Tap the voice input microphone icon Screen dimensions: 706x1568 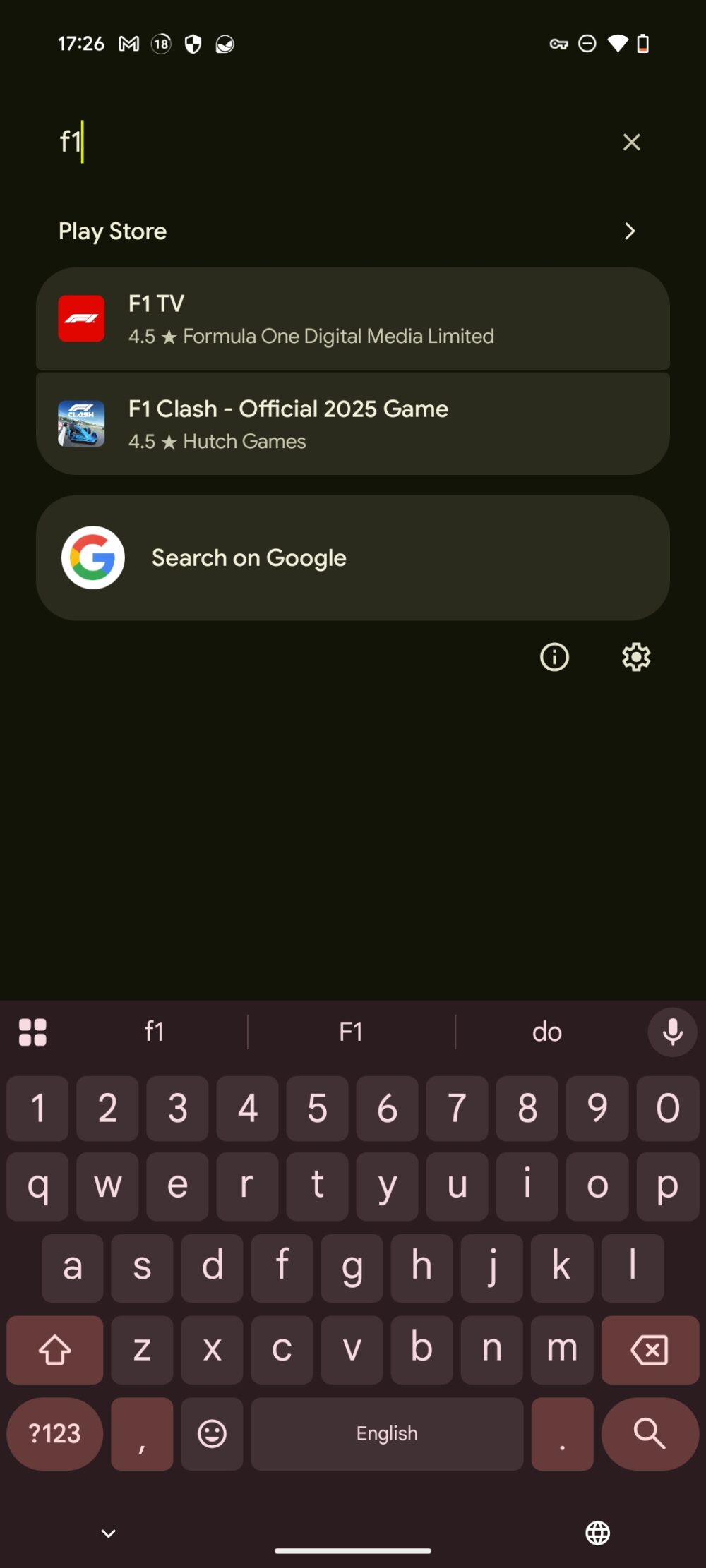(671, 1031)
